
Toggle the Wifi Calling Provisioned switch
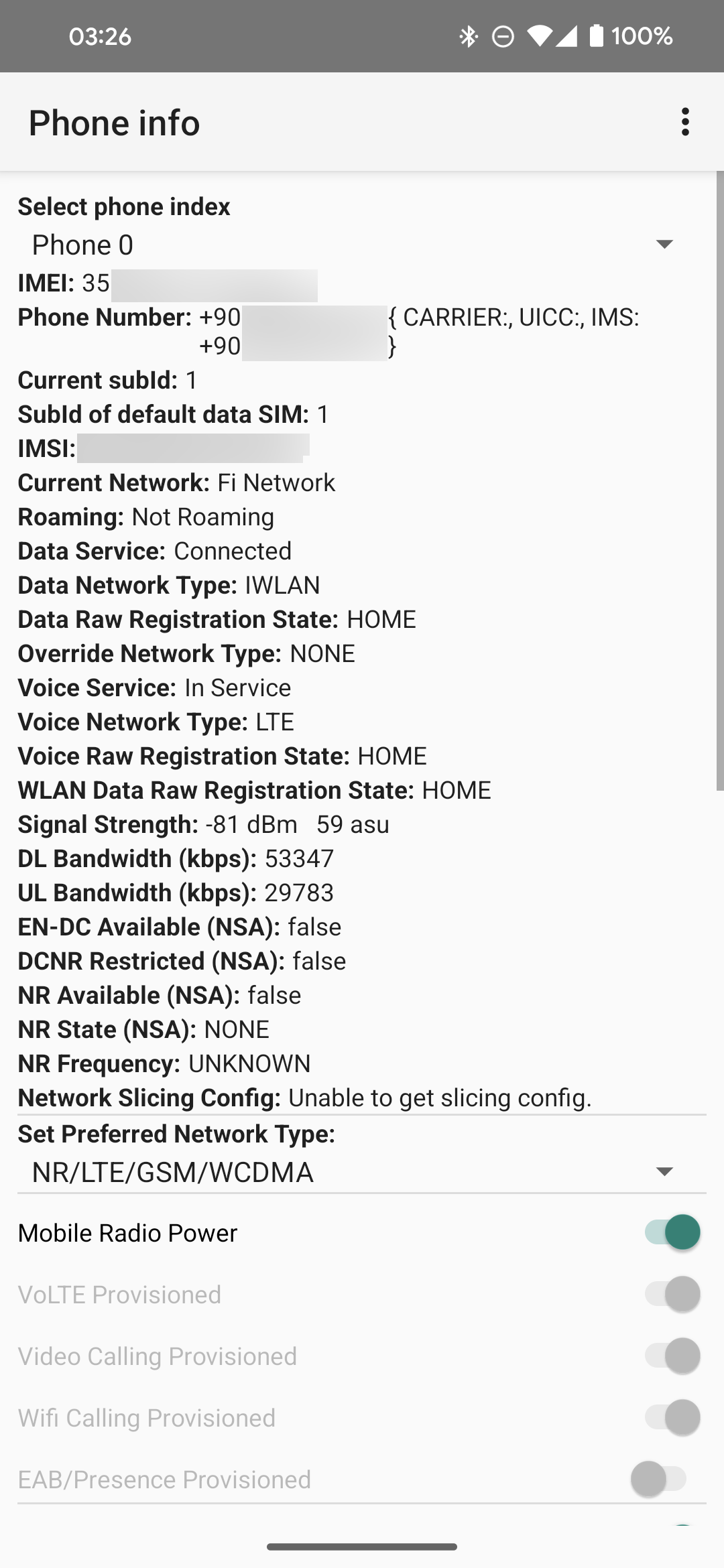672,1417
